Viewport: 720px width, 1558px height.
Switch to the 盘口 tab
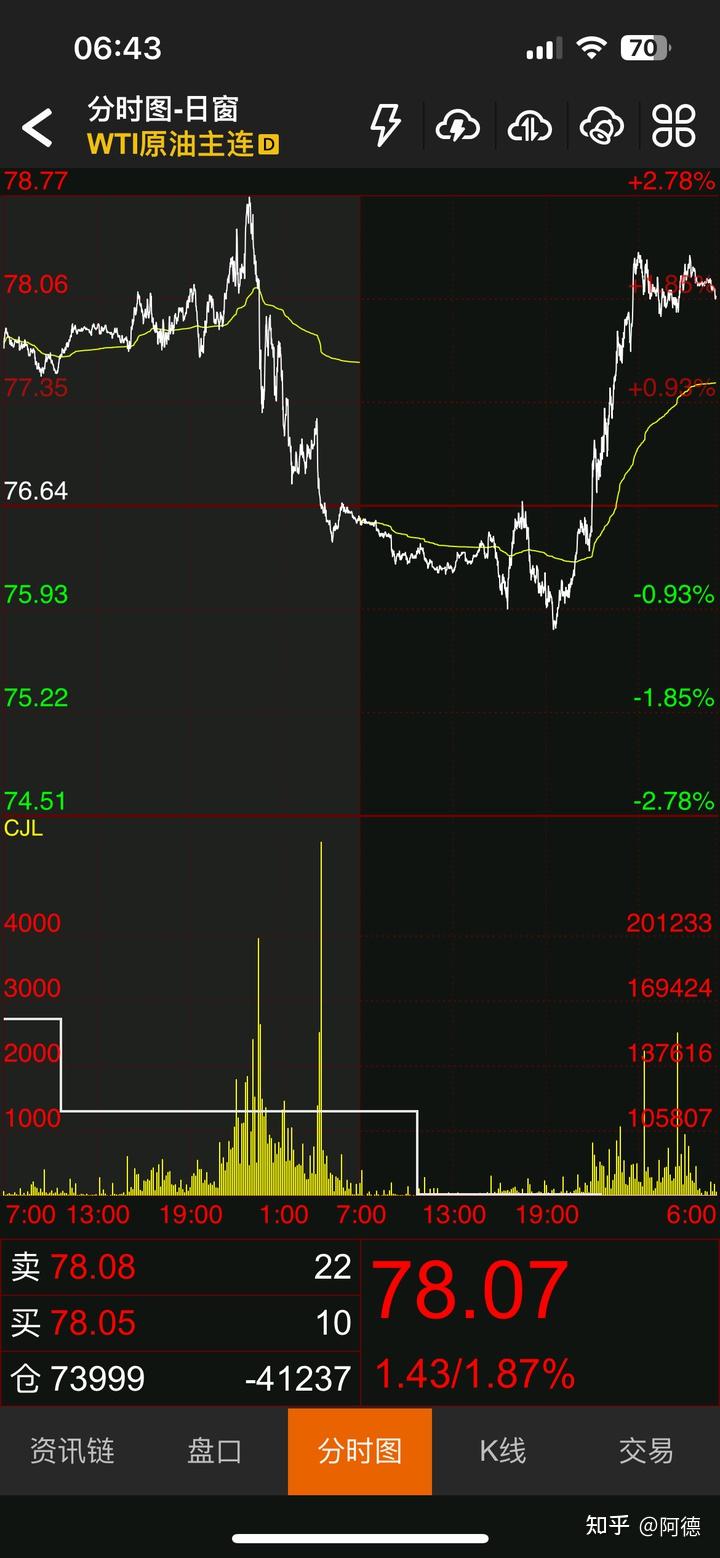pyautogui.click(x=215, y=1451)
